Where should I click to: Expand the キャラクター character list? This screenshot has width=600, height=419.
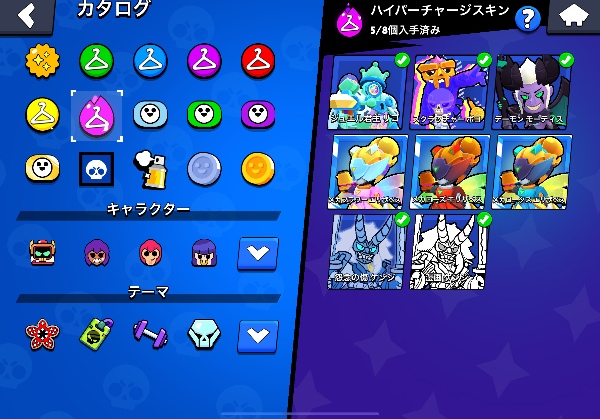(x=258, y=253)
